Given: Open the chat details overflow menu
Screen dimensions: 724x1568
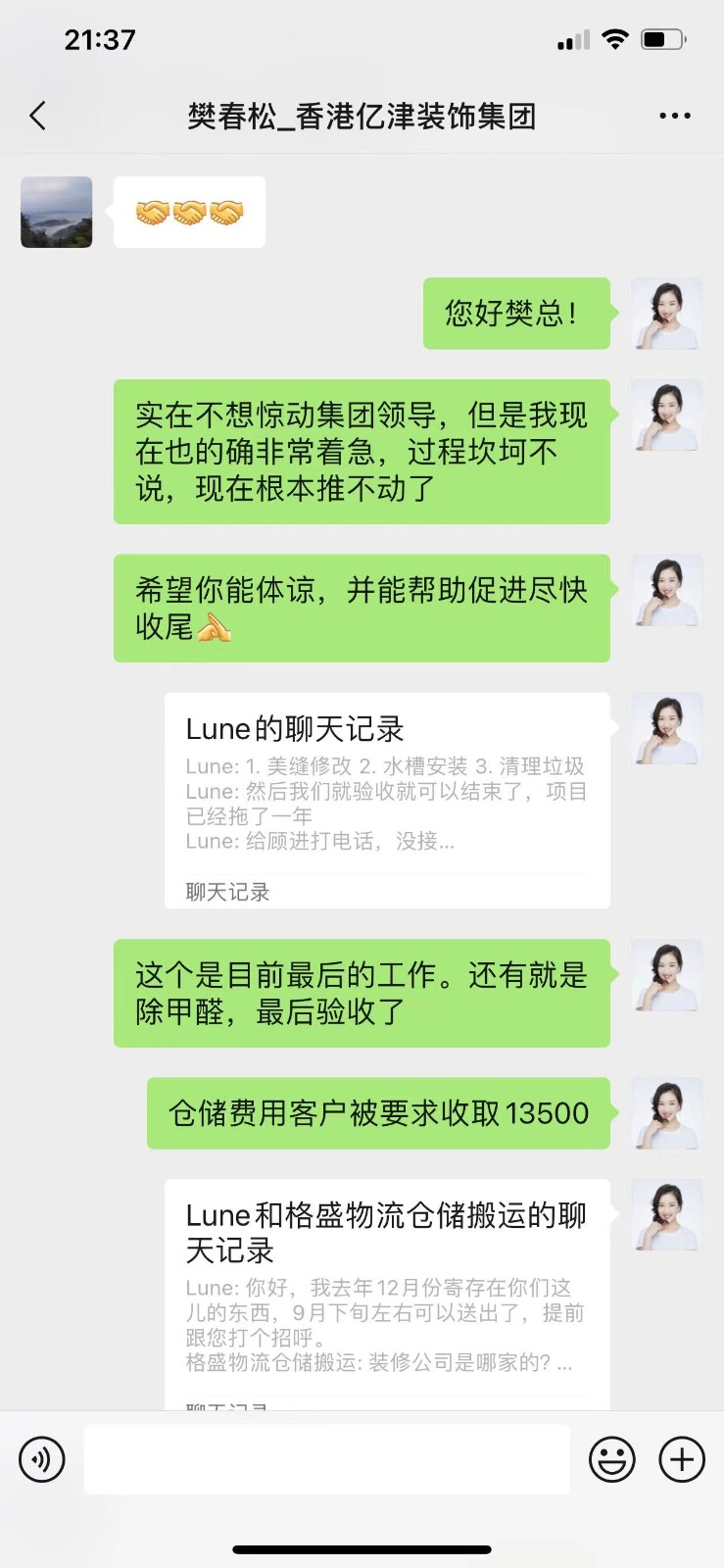Looking at the screenshot, I should click(x=674, y=117).
